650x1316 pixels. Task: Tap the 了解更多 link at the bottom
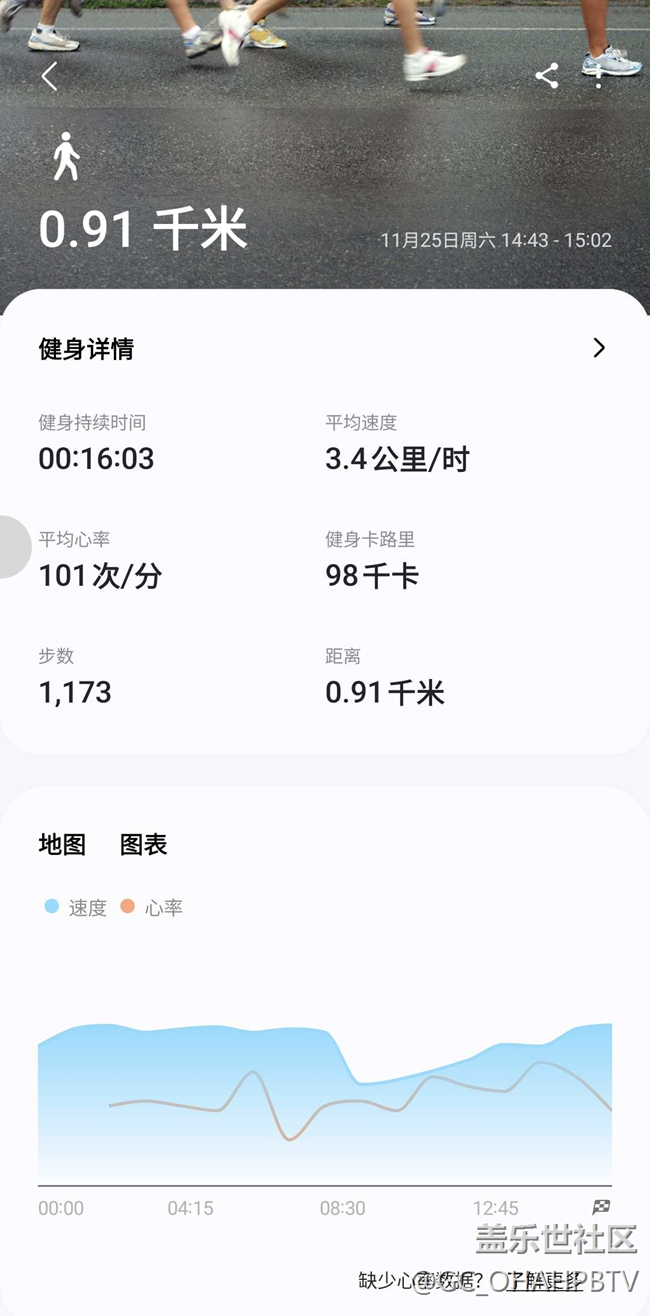click(545, 1281)
